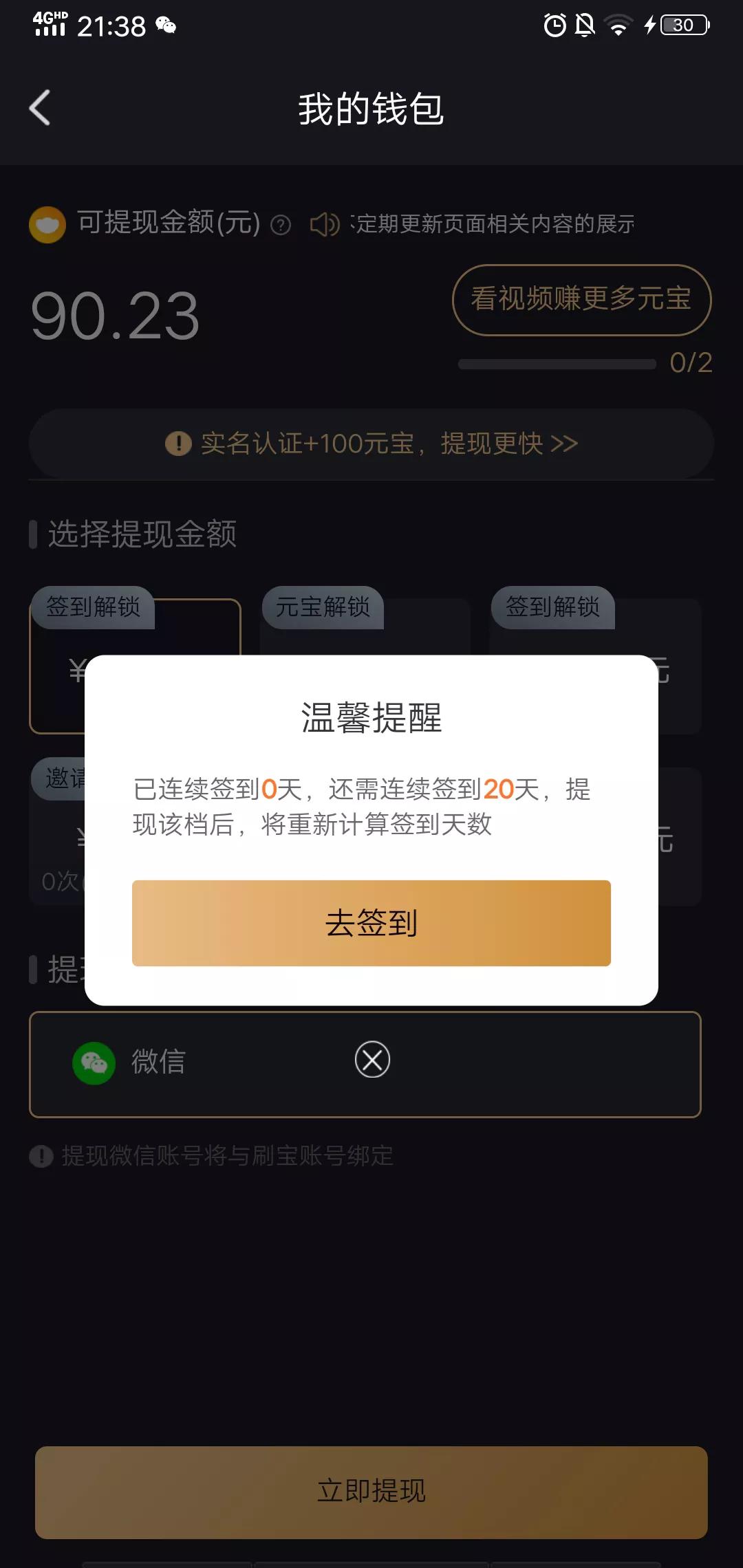The height and width of the screenshot is (1568, 743).
Task: Tap the 看视频赚更多元宝 pill
Action: [581, 301]
